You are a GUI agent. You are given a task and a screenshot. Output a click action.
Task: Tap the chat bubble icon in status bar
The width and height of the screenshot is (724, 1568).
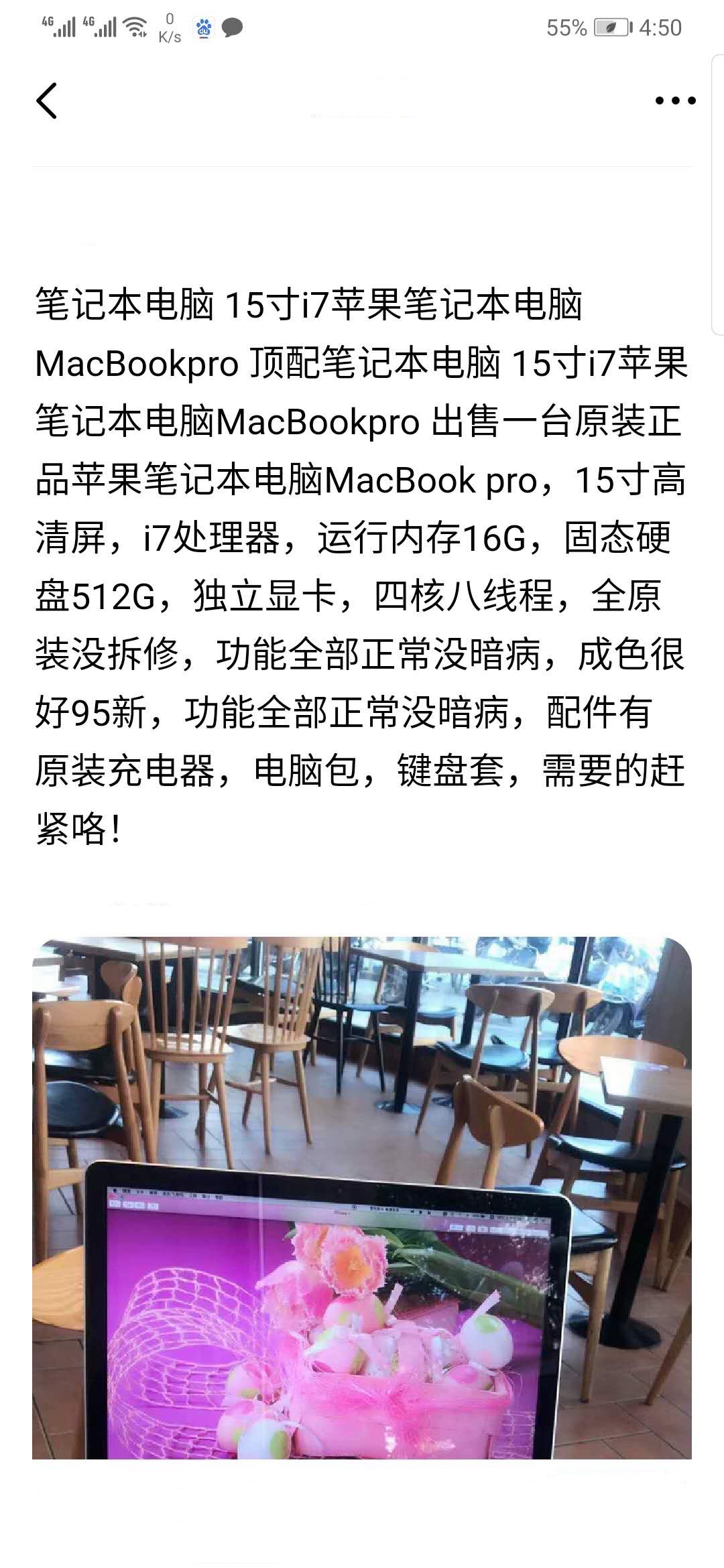233,28
